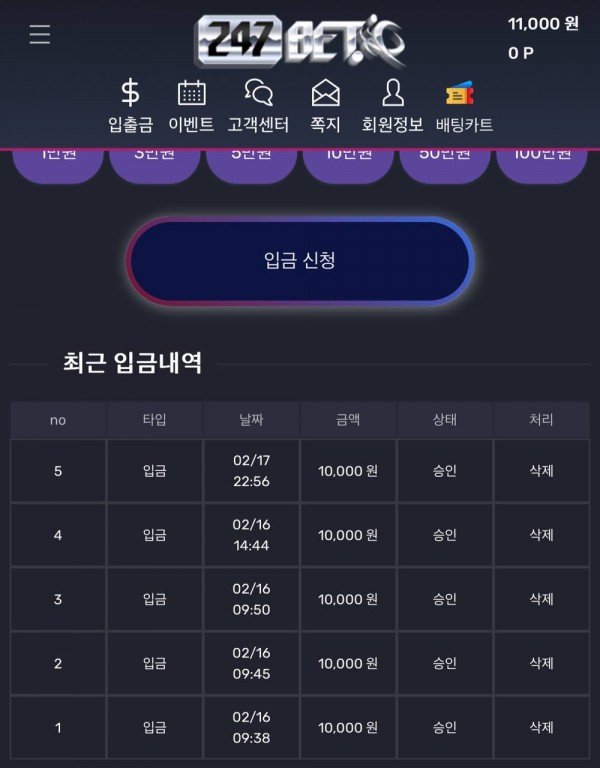The image size is (600, 768).
Task: Select the 1만원 amount chip
Action: (x=58, y=166)
